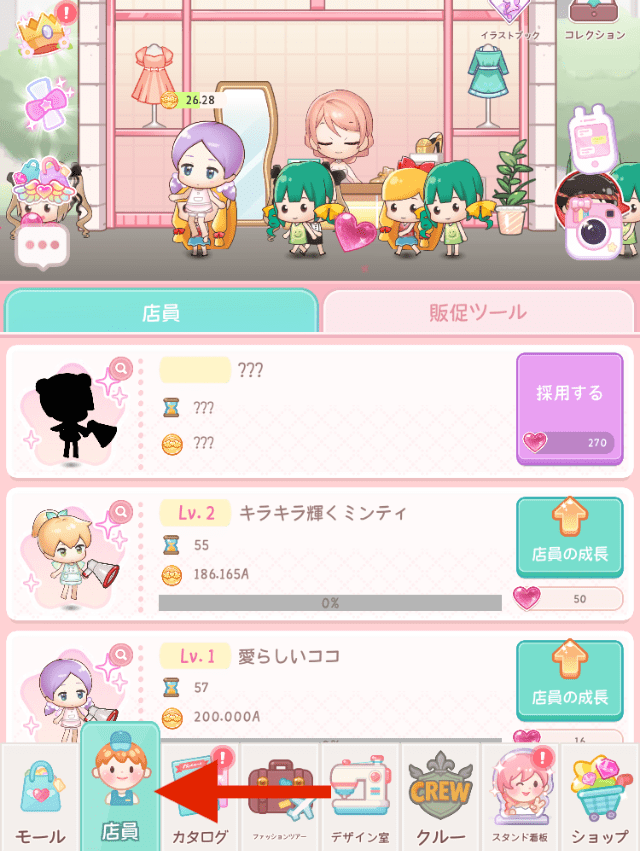
Task: Open the イラストブック
Action: (510, 17)
